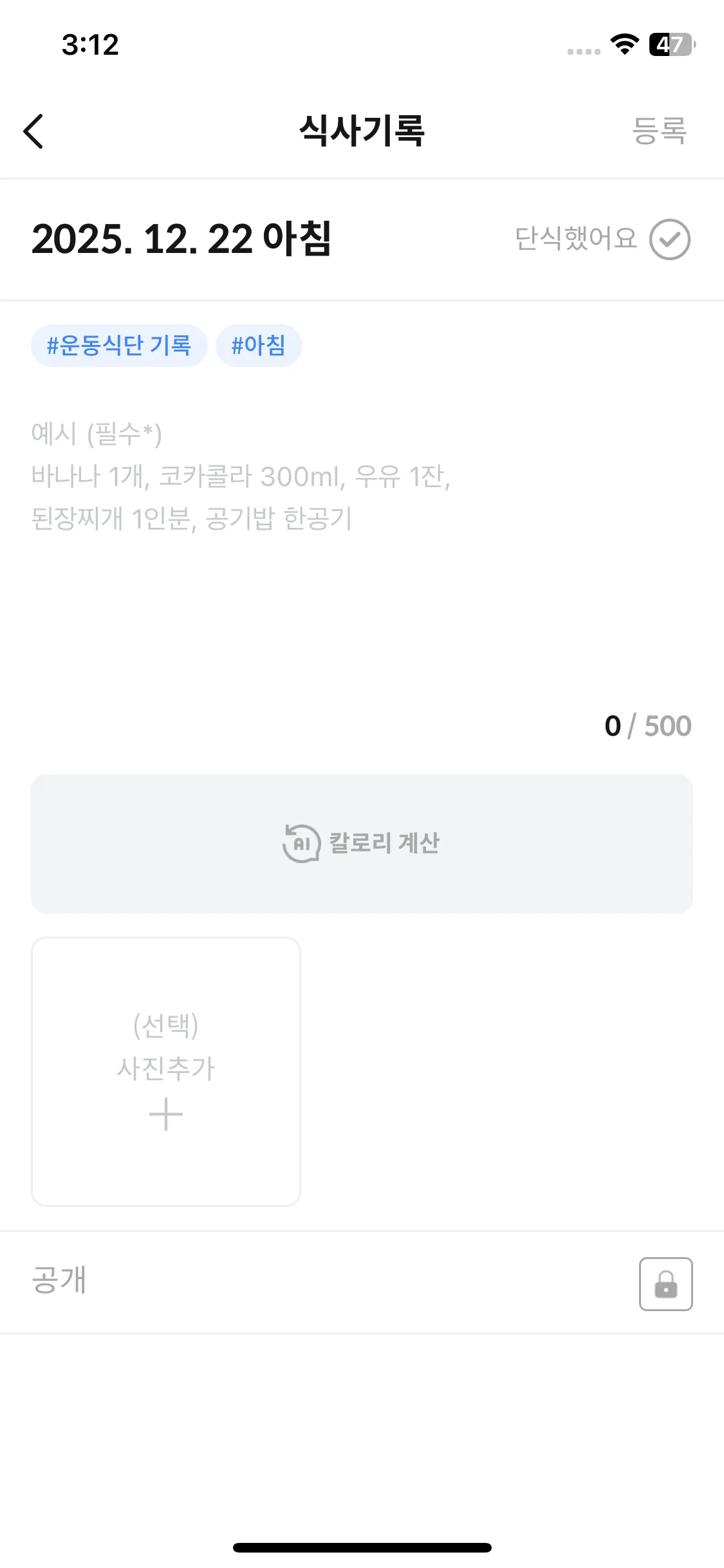This screenshot has width=724, height=1568.
Task: Check the 단식했어요 fasting option
Action: click(669, 239)
